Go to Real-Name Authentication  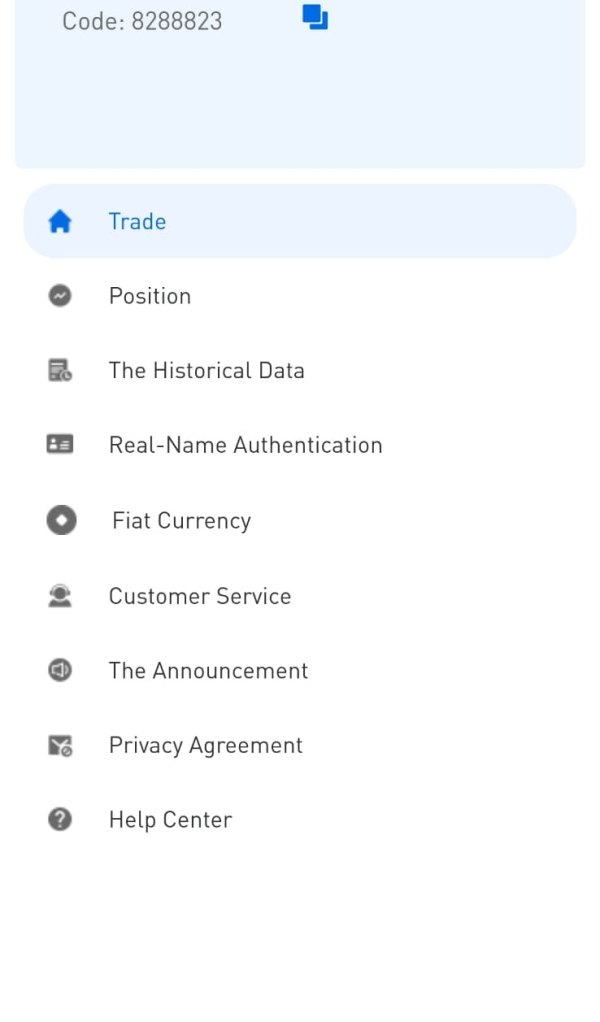300,445
